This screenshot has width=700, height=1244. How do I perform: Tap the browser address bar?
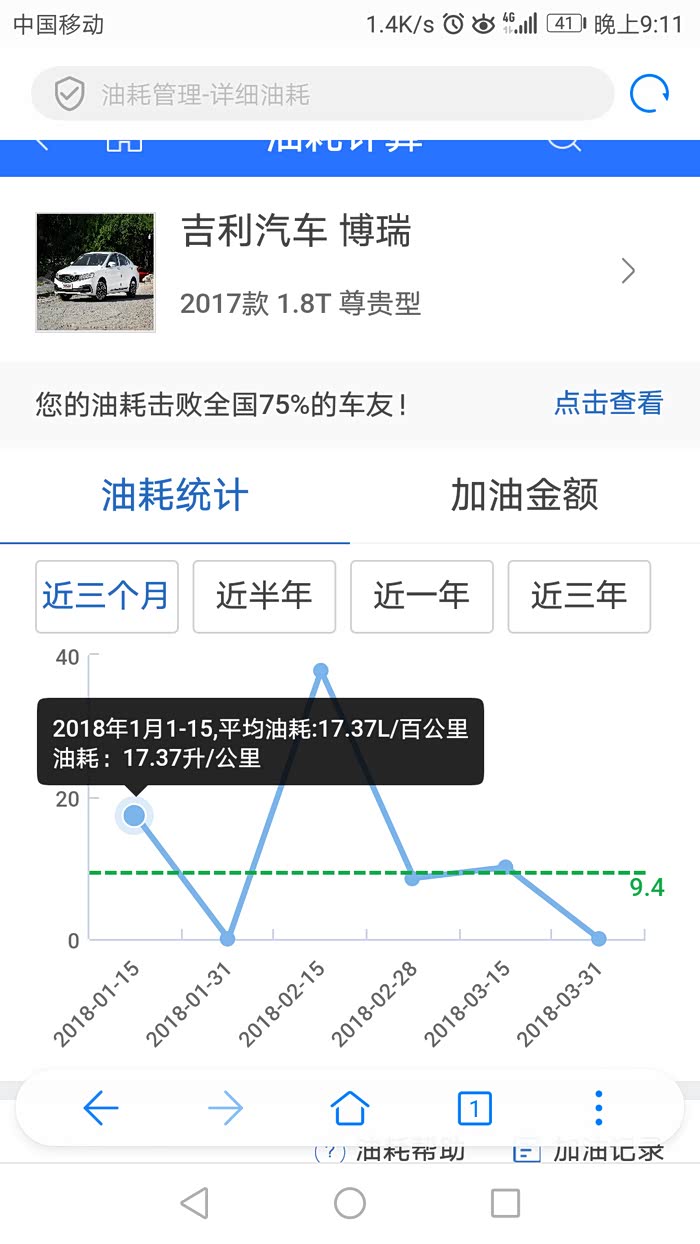320,95
